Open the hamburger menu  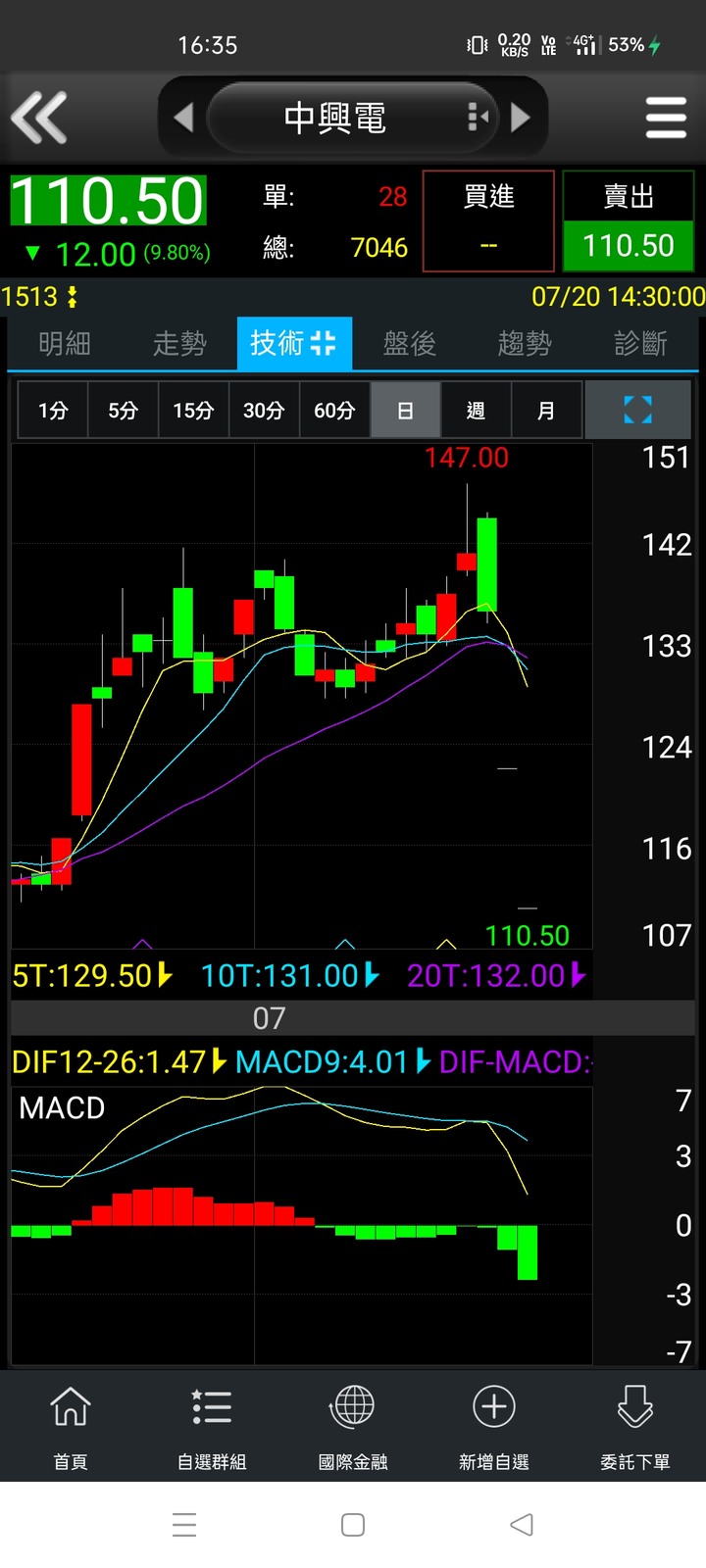(x=666, y=118)
